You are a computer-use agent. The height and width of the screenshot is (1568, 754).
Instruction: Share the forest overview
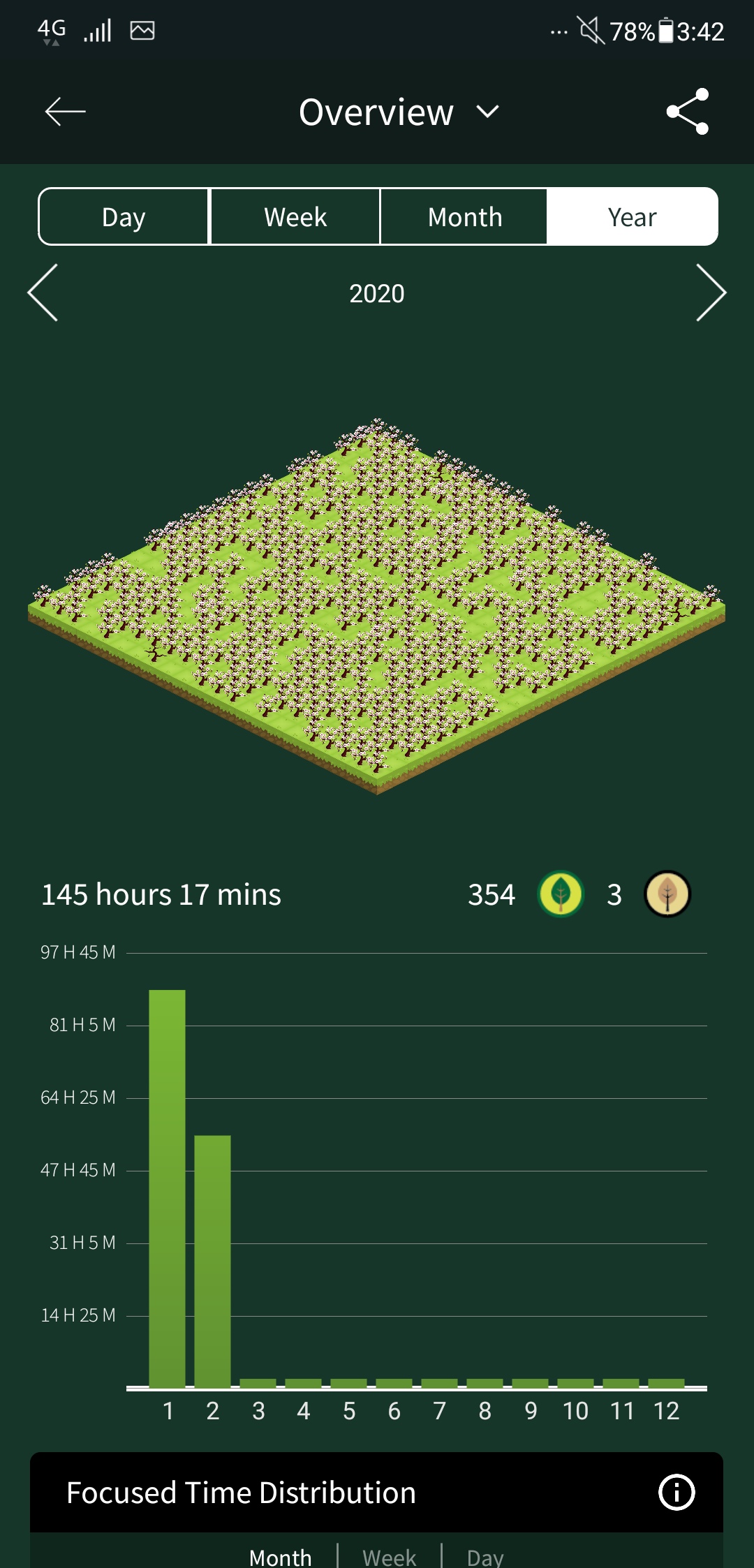click(688, 112)
